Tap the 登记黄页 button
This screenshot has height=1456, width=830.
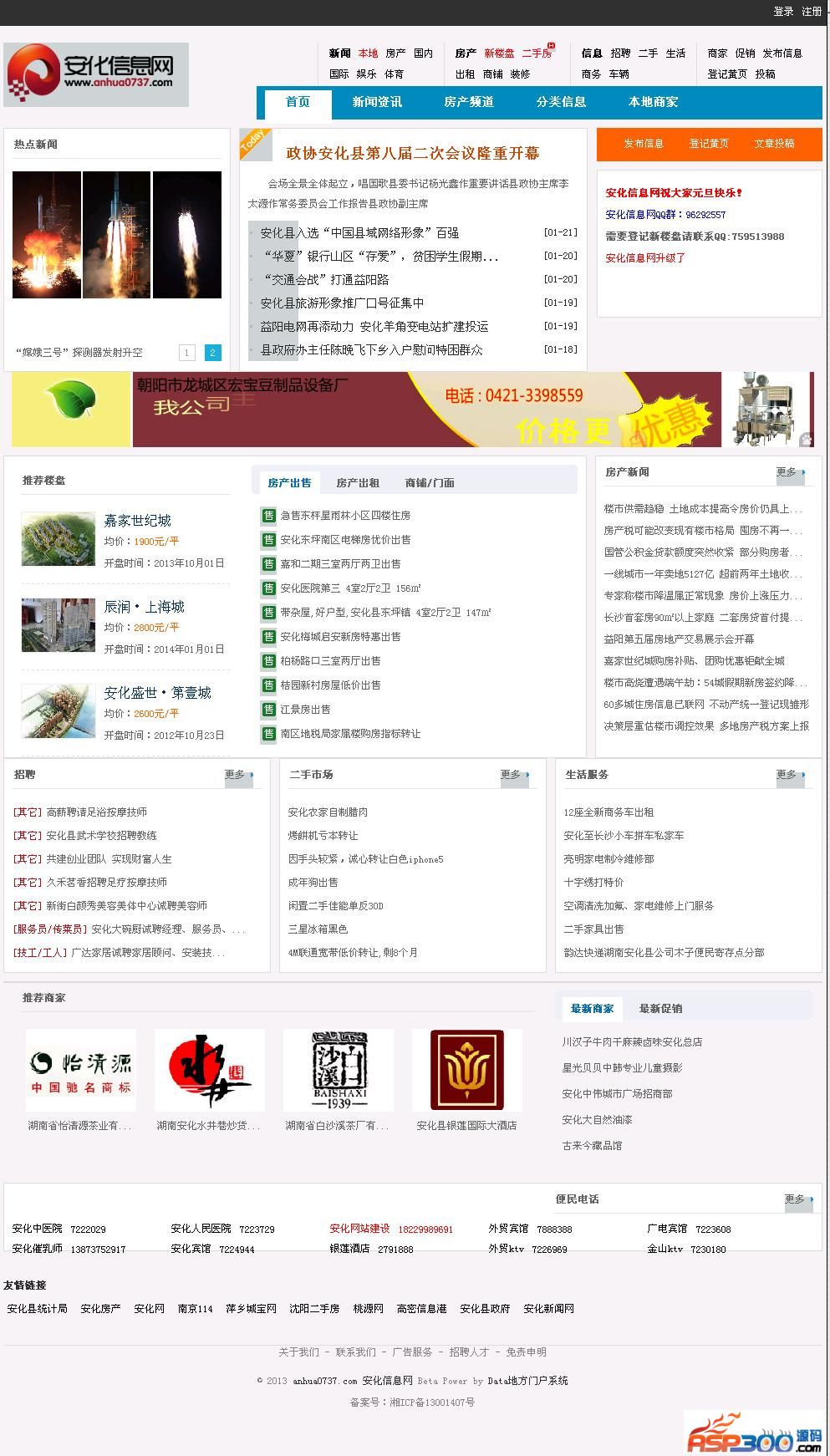[x=709, y=144]
